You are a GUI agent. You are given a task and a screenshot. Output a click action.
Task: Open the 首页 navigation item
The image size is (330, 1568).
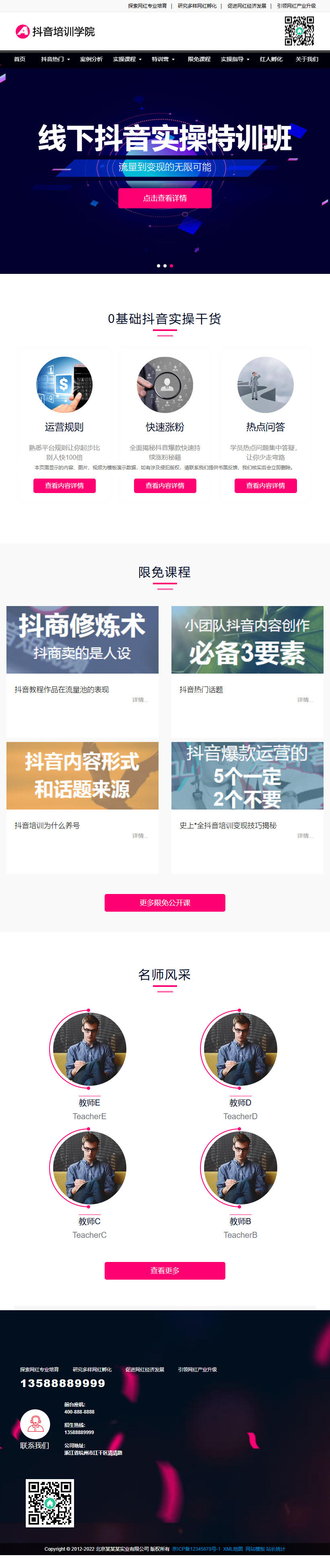pyautogui.click(x=20, y=59)
